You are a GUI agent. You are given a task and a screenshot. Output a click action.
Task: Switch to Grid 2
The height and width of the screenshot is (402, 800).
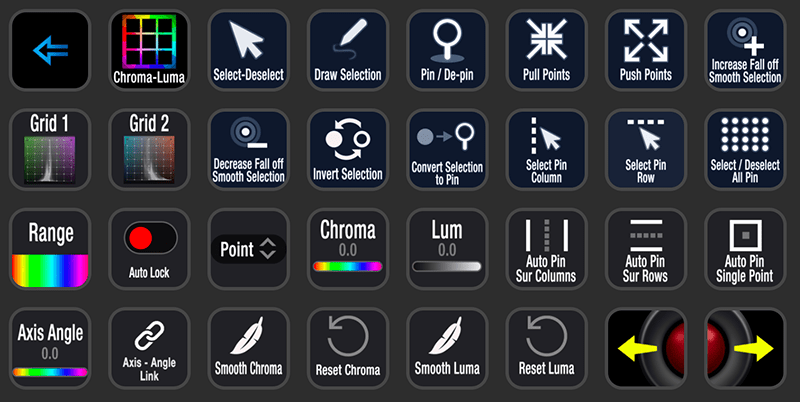pyautogui.click(x=149, y=149)
